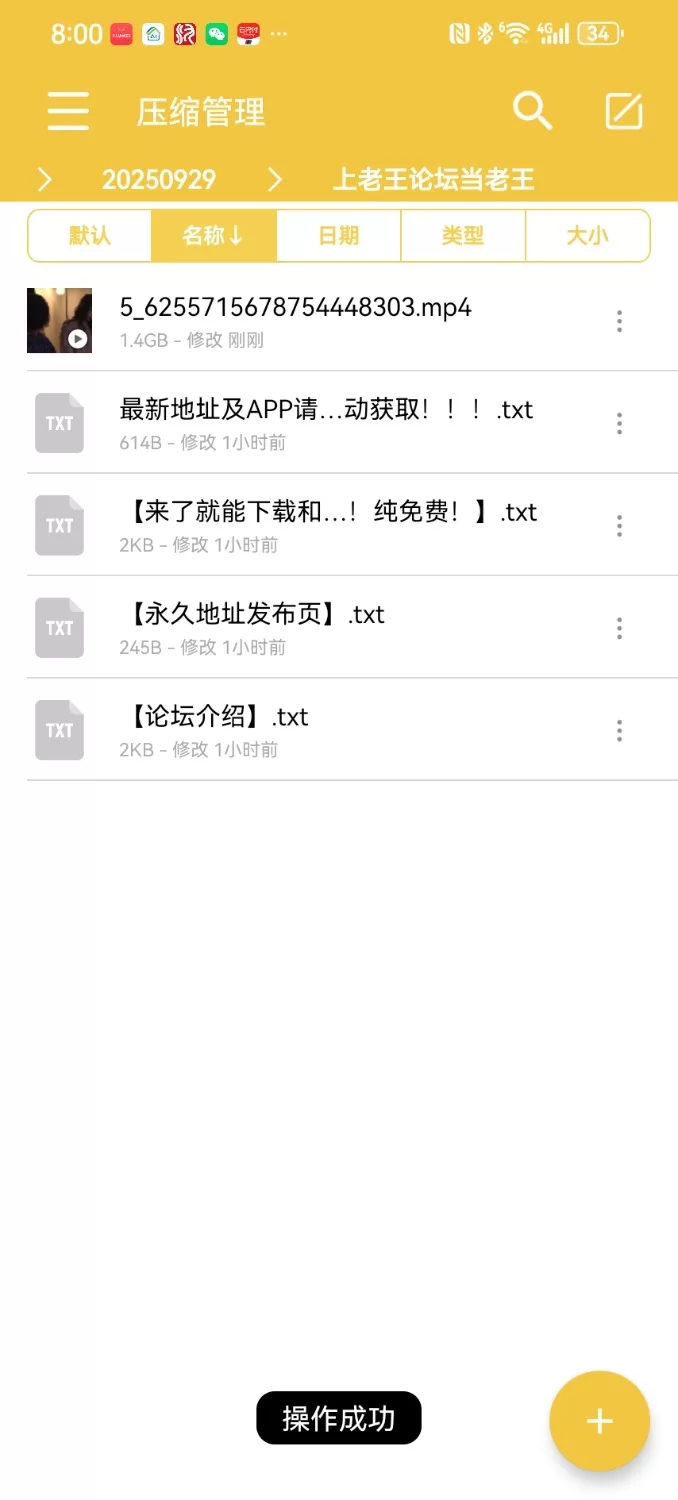Show options for 【来了就能下载和 txt file
Screen dimensions: 678x1500
(620, 526)
